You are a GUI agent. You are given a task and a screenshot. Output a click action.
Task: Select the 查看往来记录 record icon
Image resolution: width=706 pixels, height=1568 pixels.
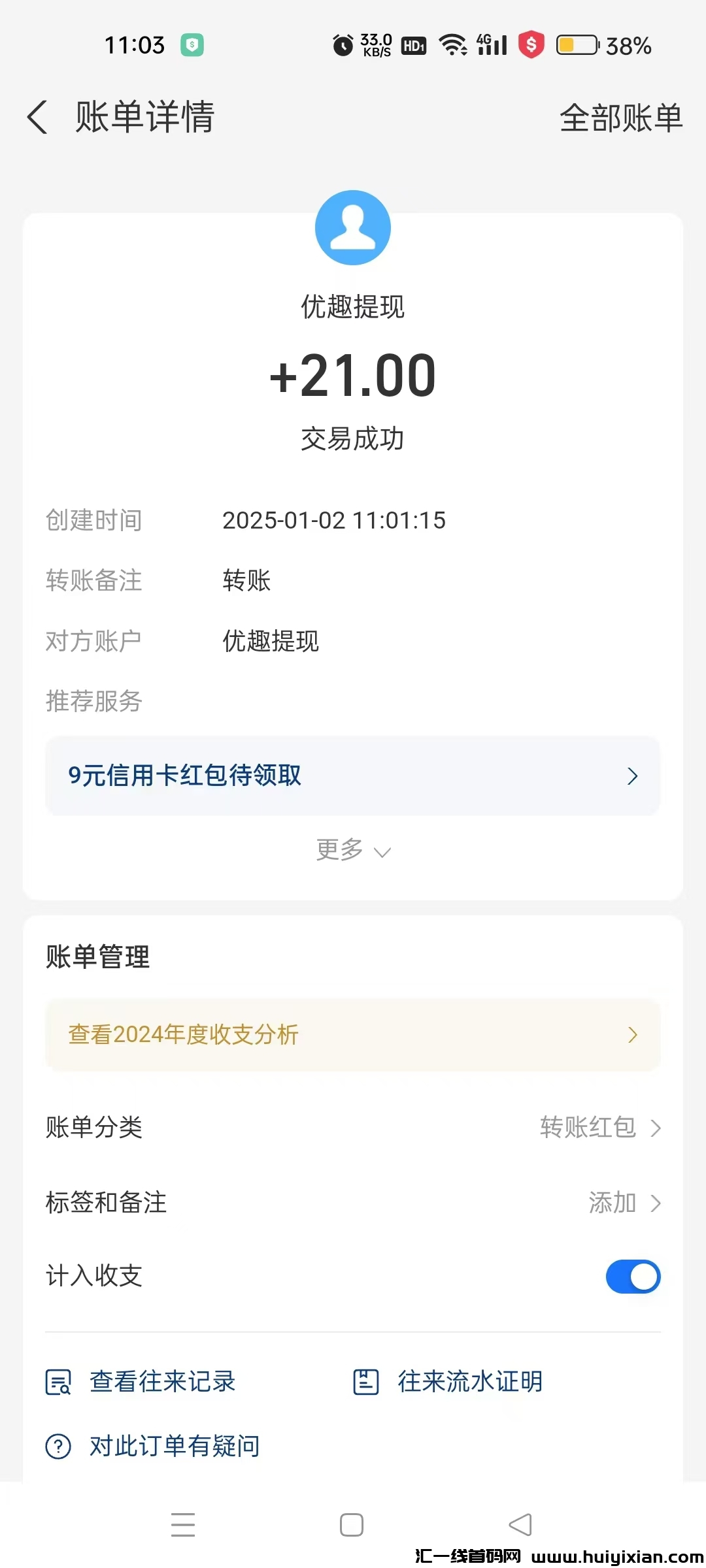click(x=58, y=1381)
